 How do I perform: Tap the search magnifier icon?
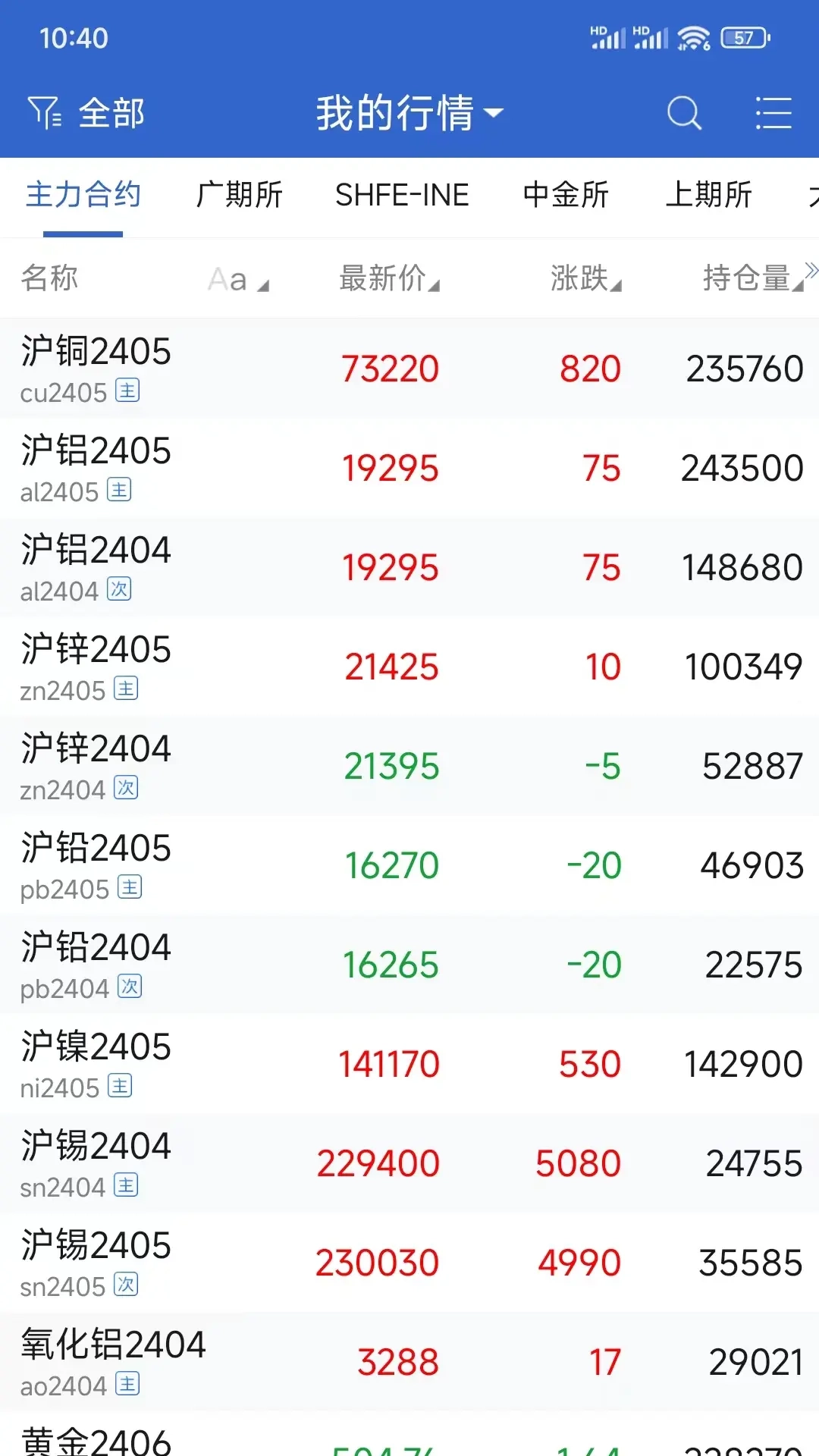[685, 112]
